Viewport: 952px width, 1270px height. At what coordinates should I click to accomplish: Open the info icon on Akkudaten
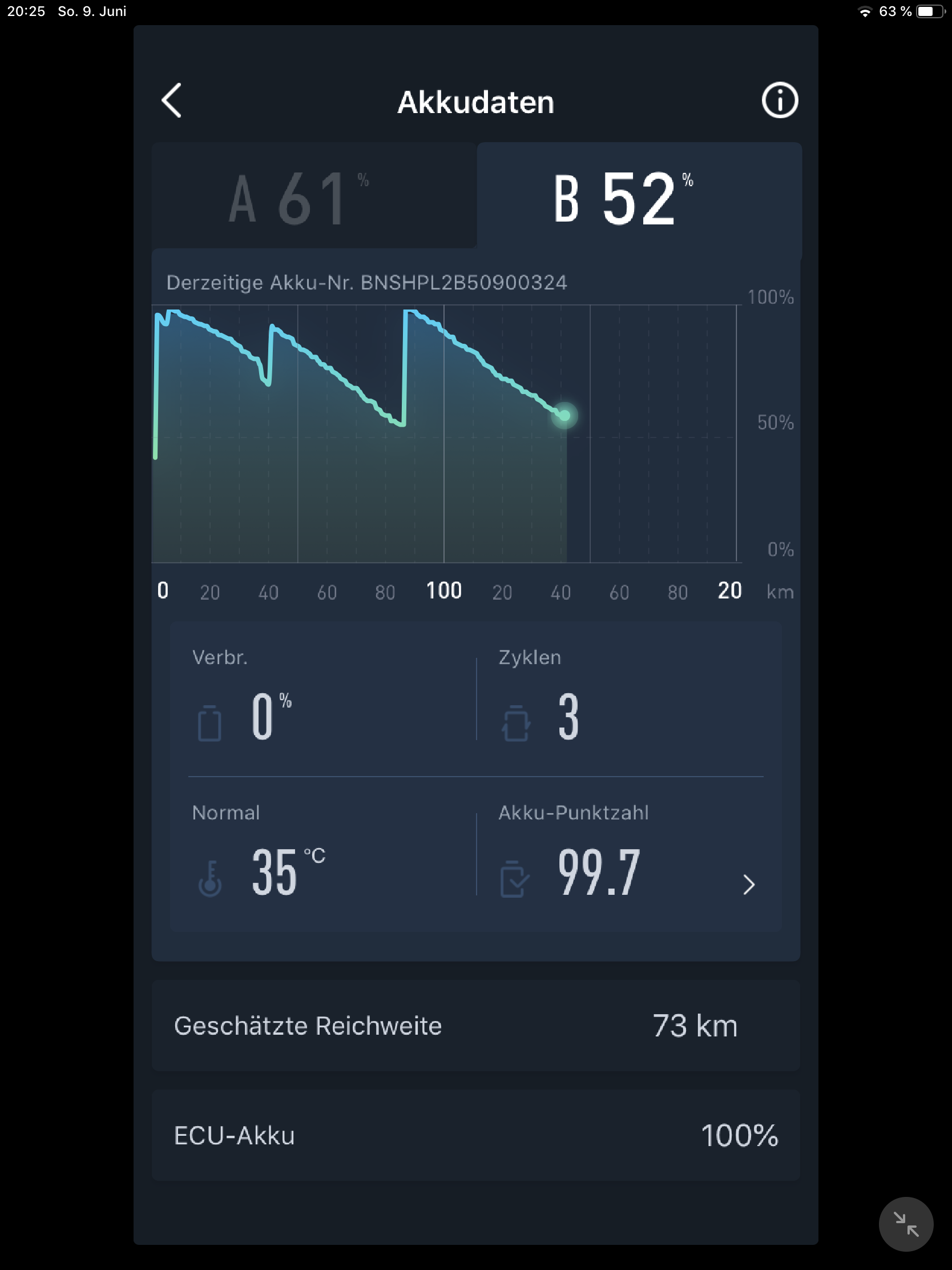[x=778, y=101]
